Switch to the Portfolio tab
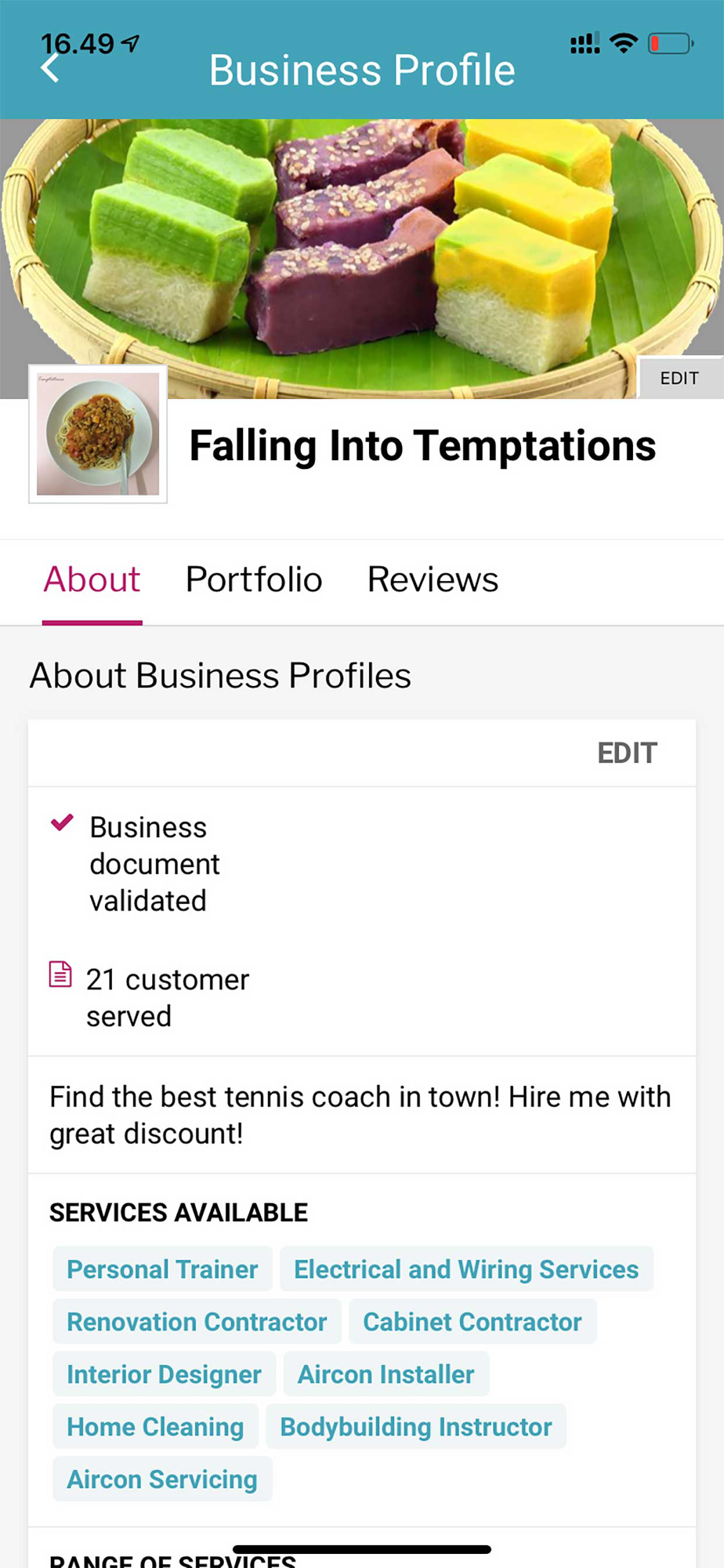This screenshot has width=724, height=1568. [254, 580]
